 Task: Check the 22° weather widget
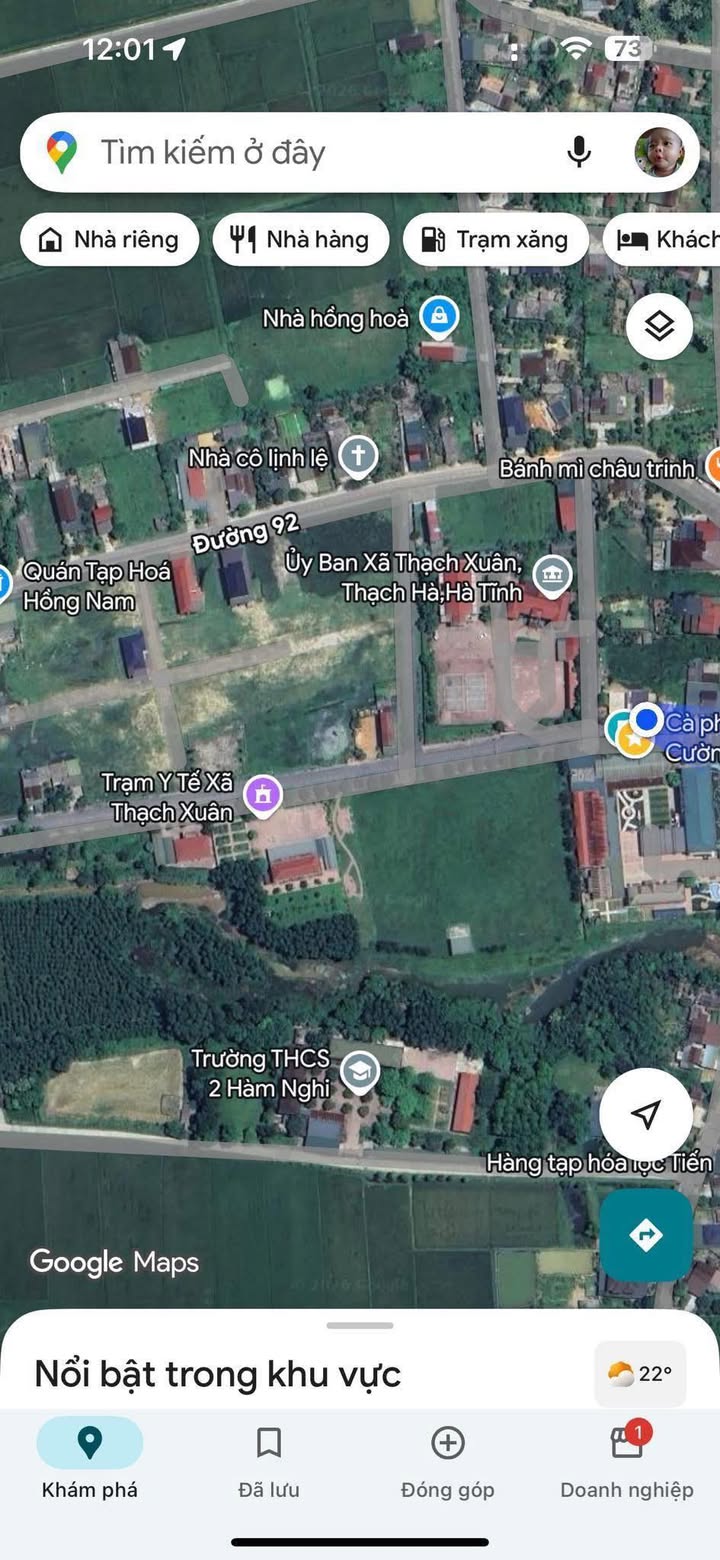(640, 1374)
